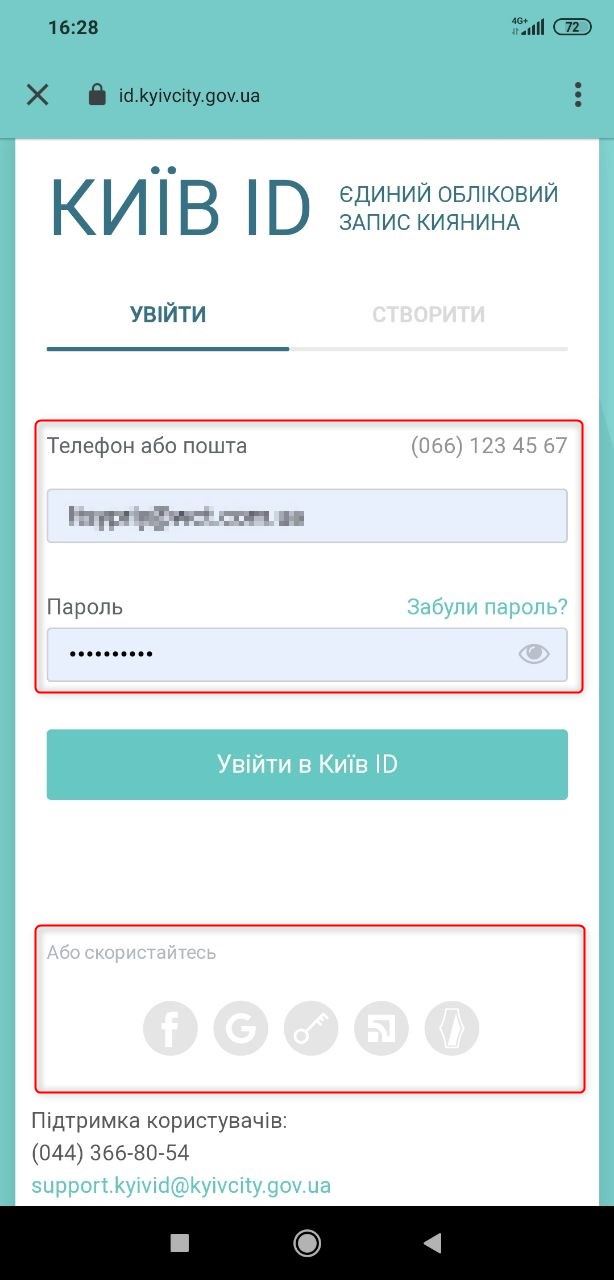614x1280 pixels.
Task: Open the Забули пароль? link
Action: pyautogui.click(x=487, y=607)
